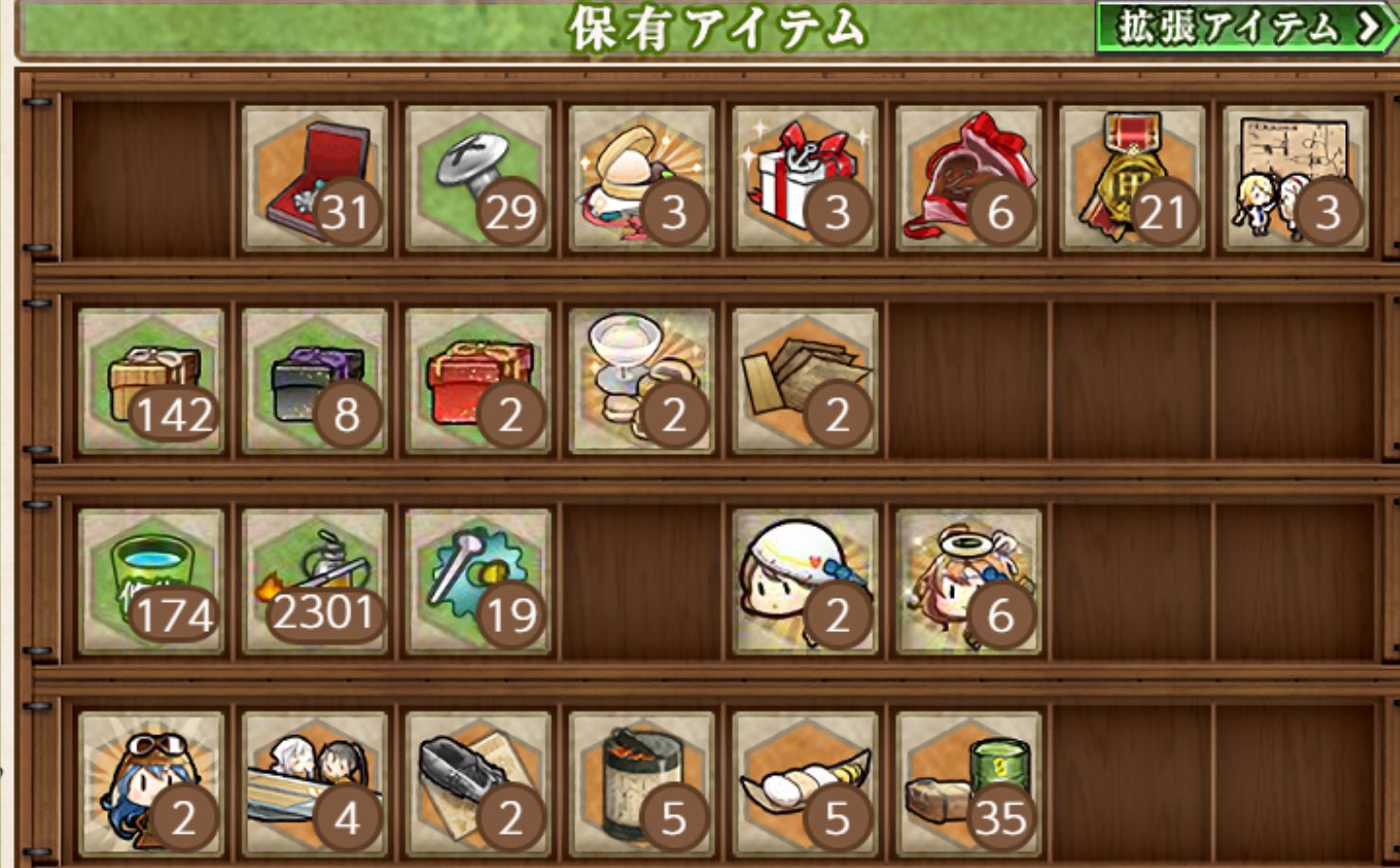Select the map blueprint item with count 3
This screenshot has height=868, width=1400.
[x=1295, y=178]
